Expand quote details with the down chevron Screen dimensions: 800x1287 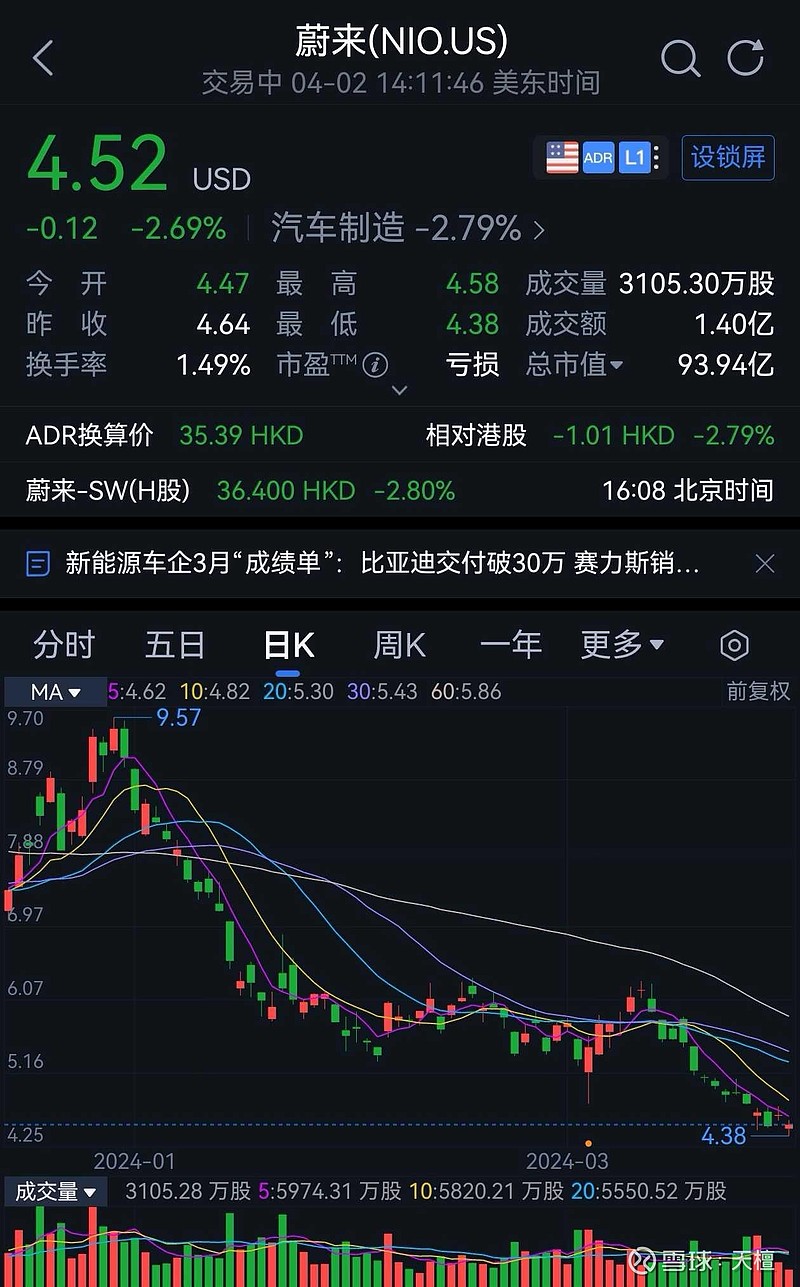point(399,390)
